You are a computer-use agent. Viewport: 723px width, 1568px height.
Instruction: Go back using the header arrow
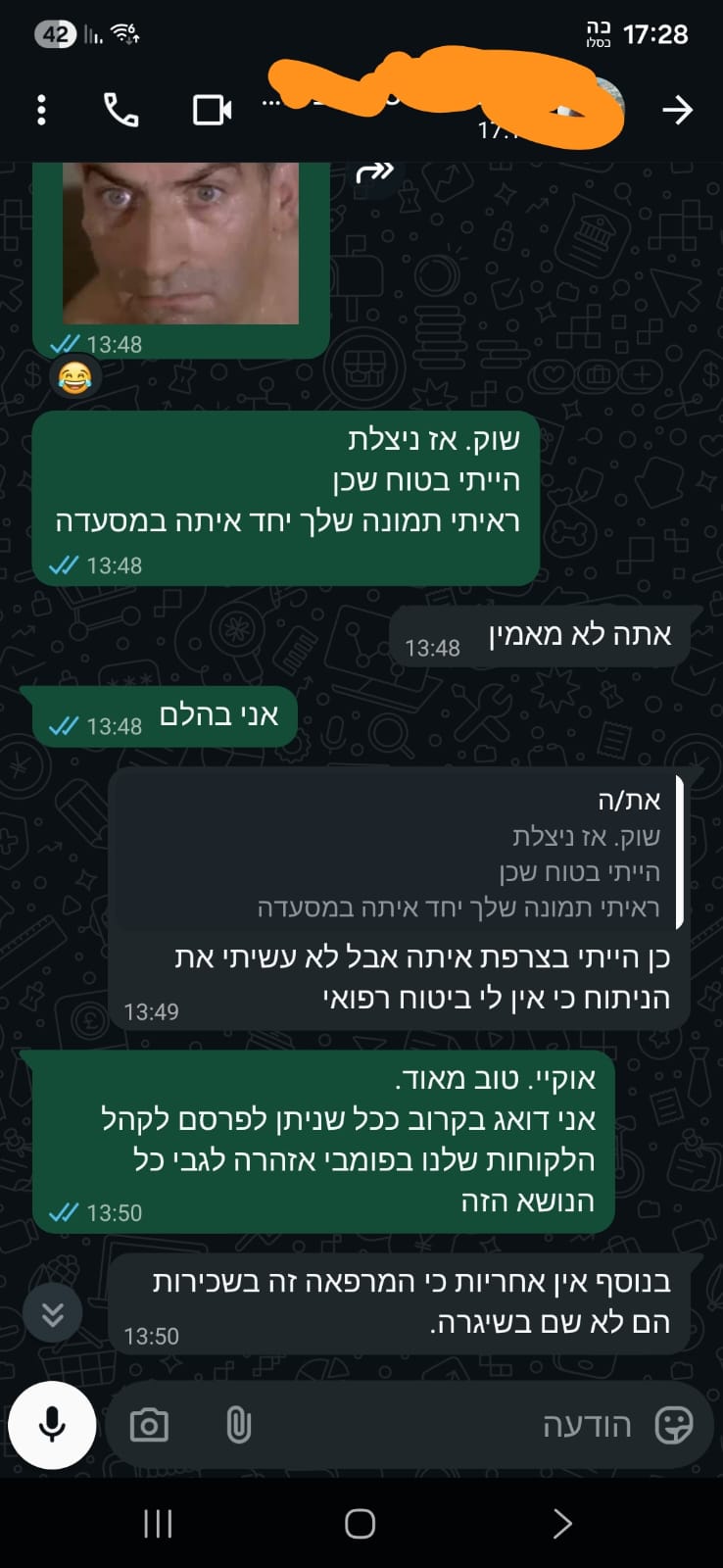click(677, 110)
